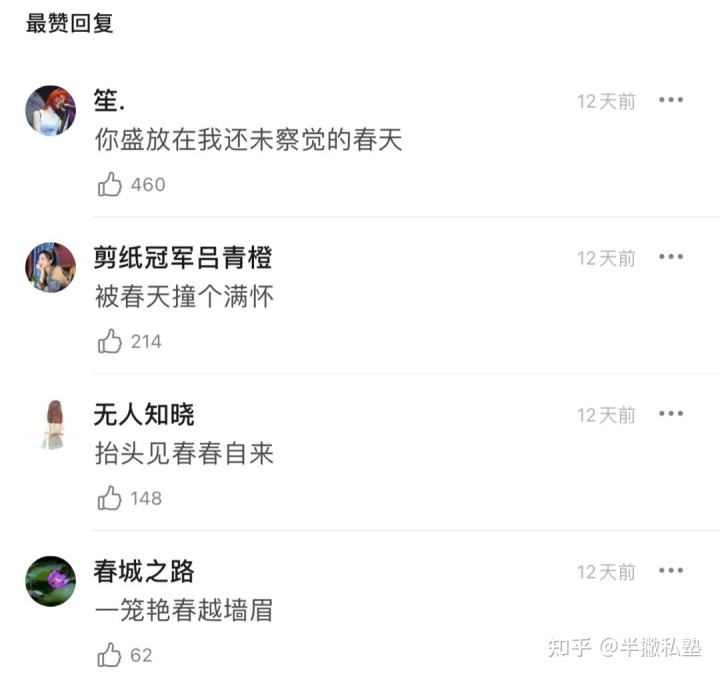Image resolution: width=720 pixels, height=677 pixels.
Task: Like the comment by 笙.
Action: 110,184
